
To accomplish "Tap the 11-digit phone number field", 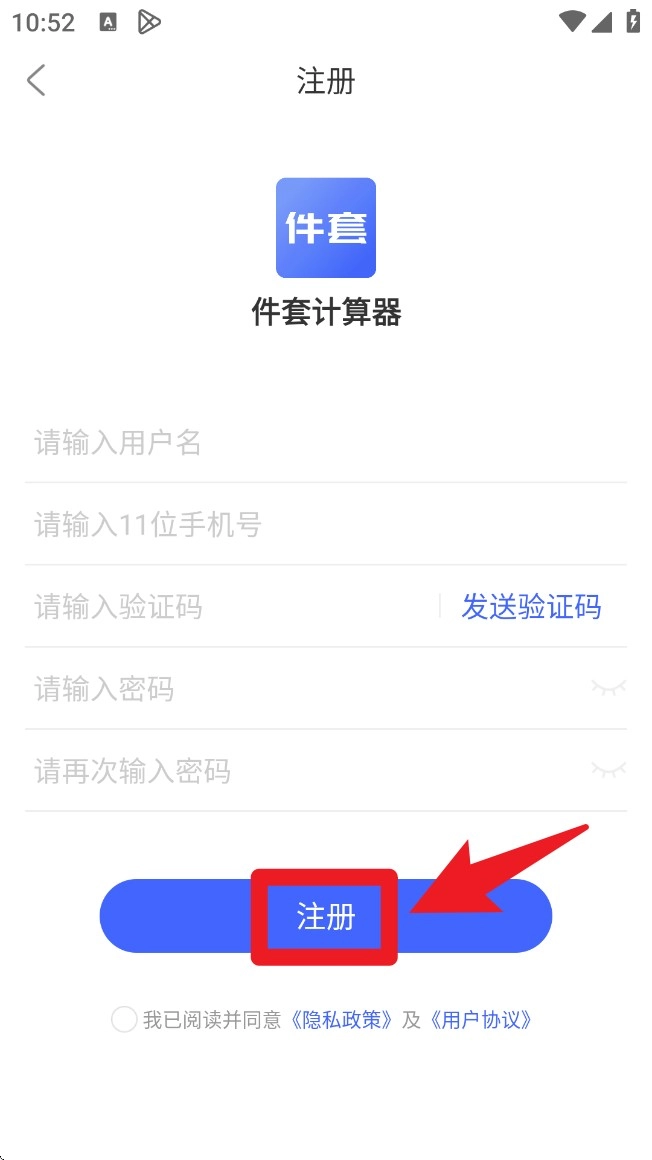I will pyautogui.click(x=300, y=524).
